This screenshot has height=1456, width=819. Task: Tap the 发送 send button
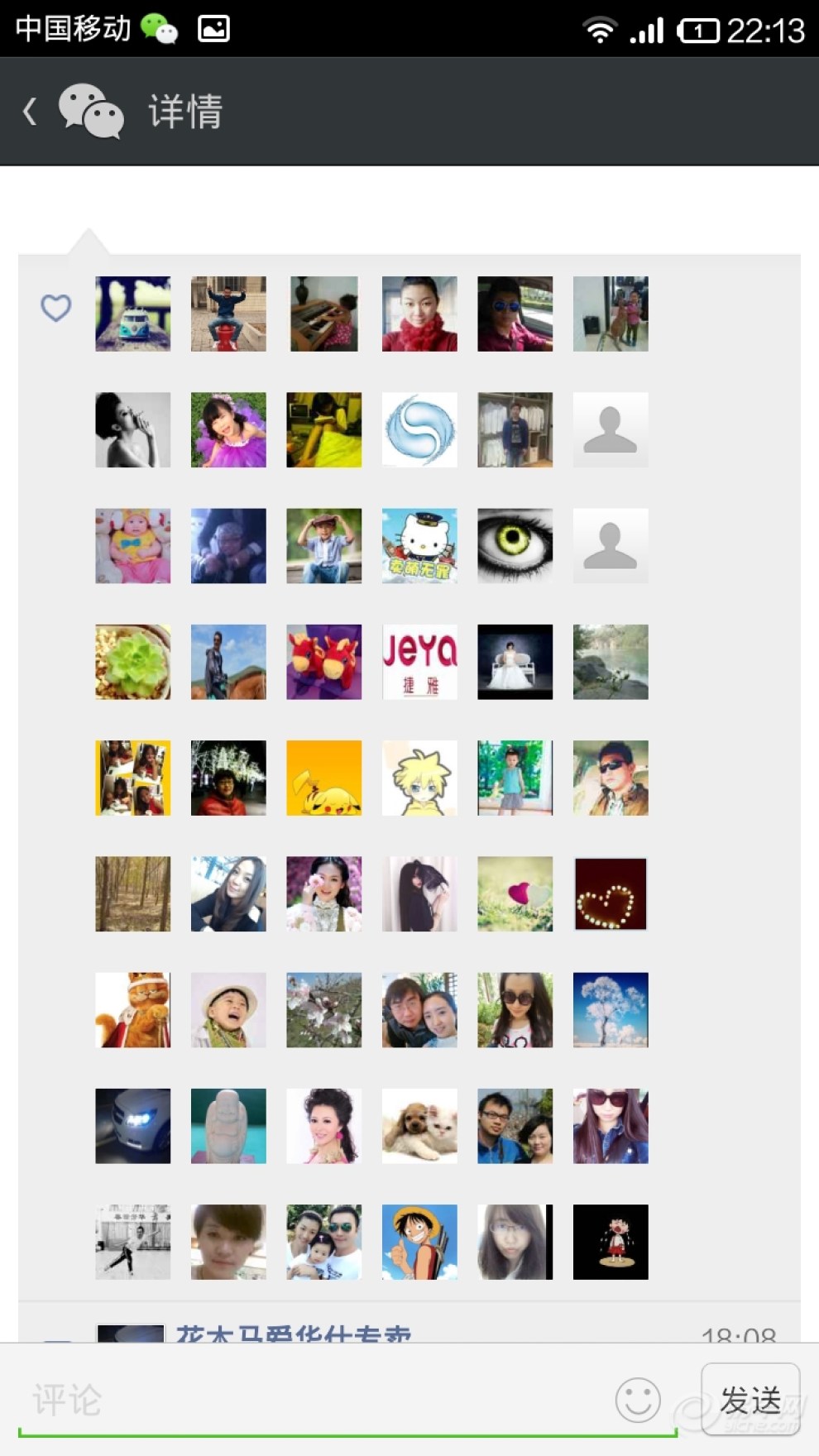point(750,1400)
